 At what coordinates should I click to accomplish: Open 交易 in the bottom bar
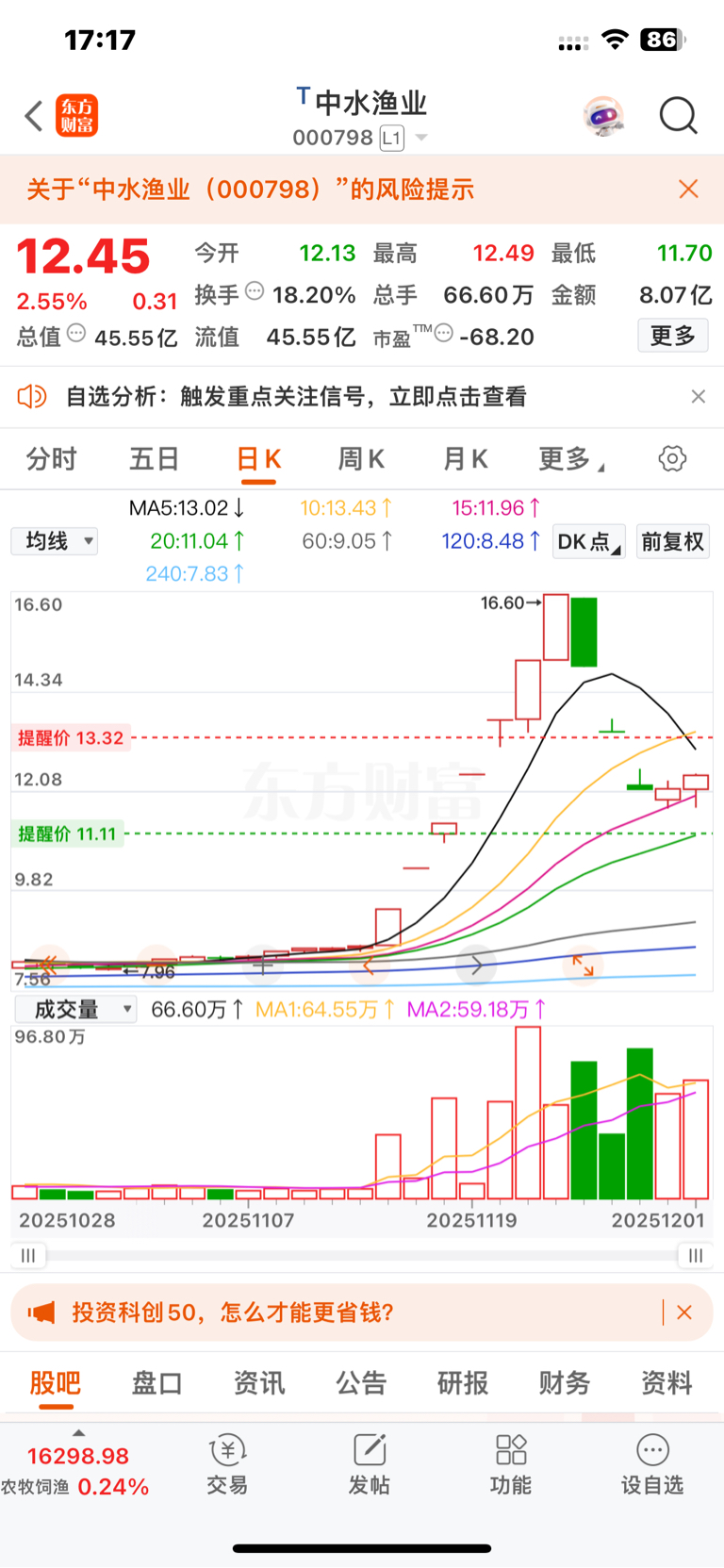[x=227, y=1465]
